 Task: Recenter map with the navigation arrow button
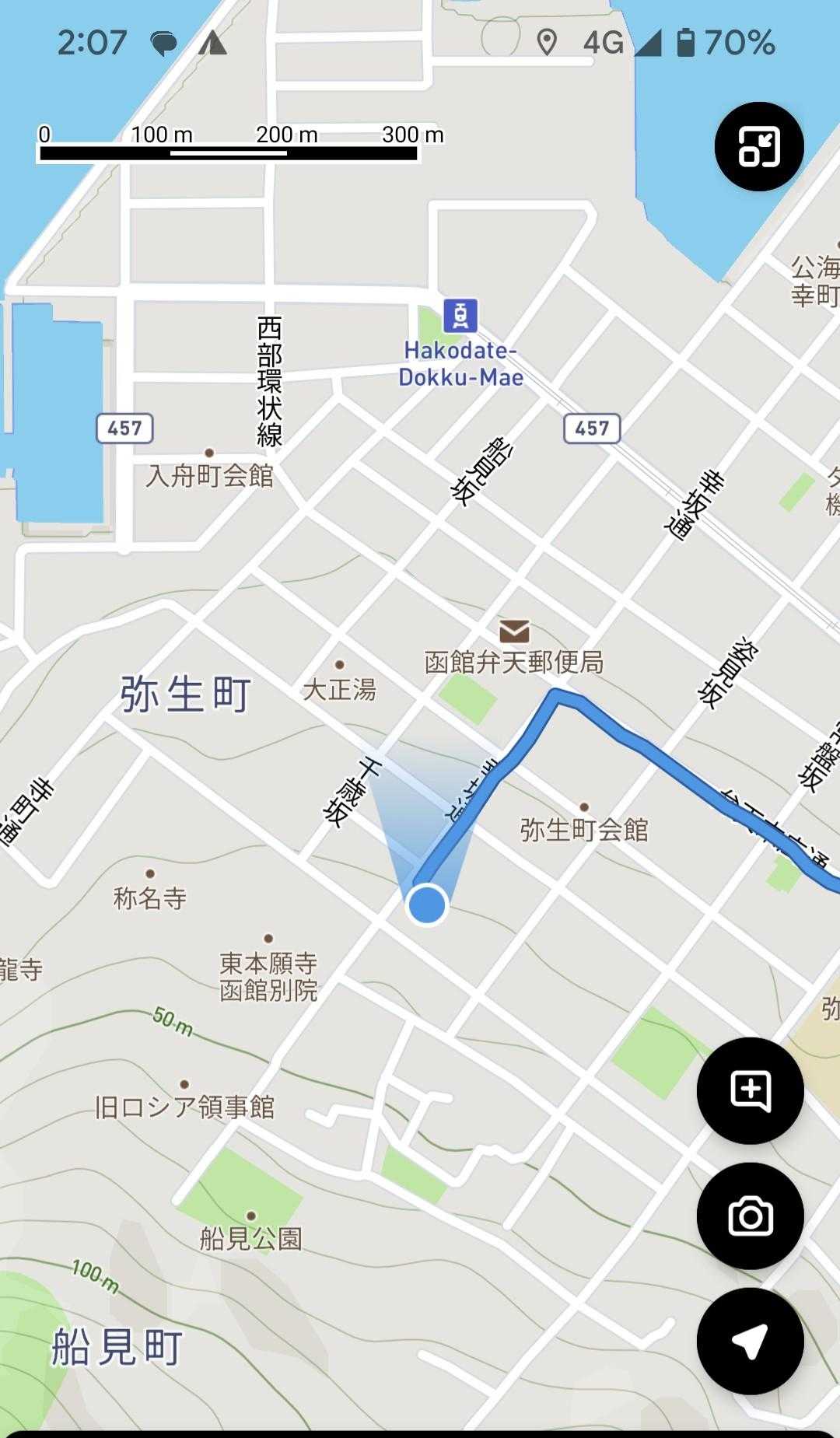tap(750, 1341)
